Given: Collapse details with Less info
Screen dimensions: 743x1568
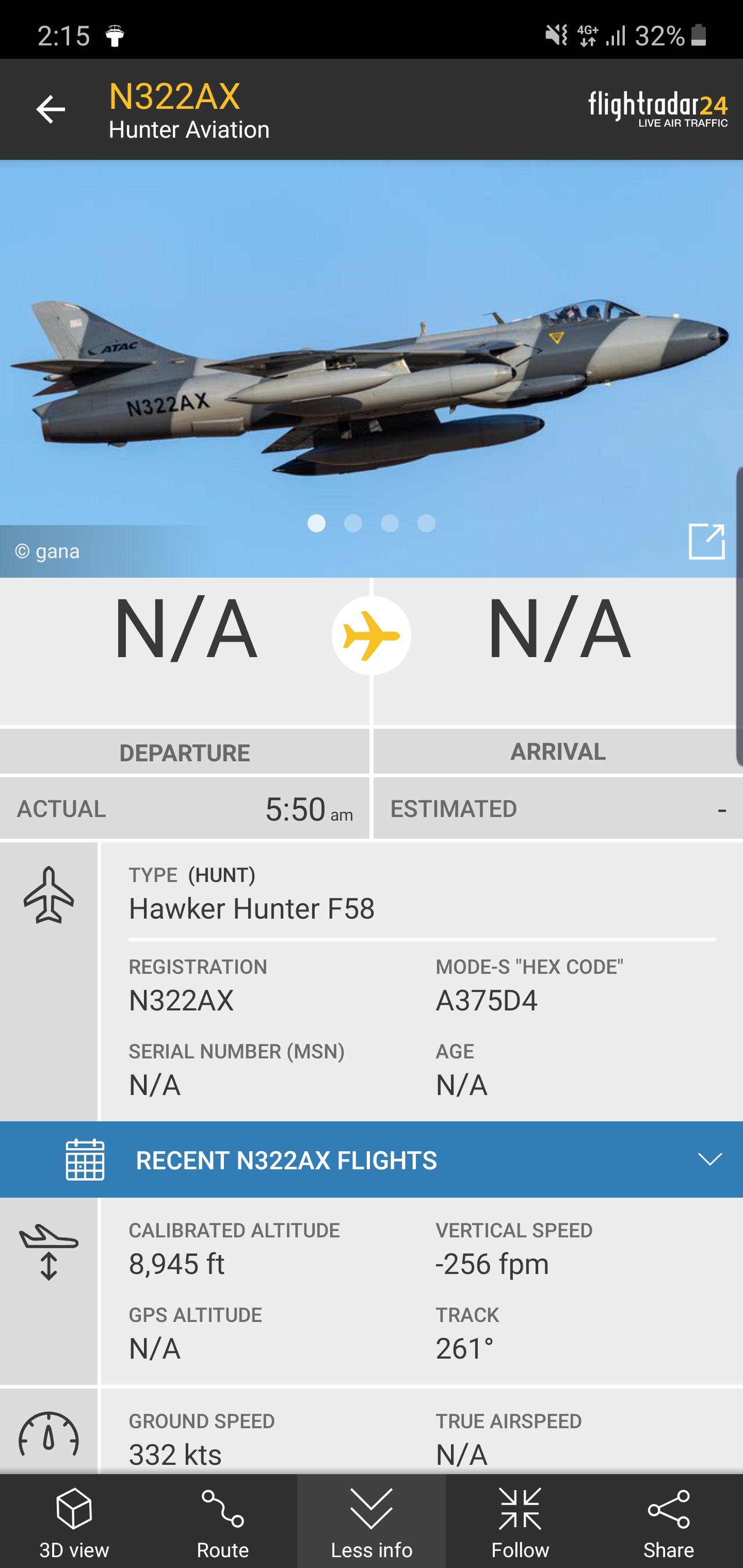Looking at the screenshot, I should pyautogui.click(x=372, y=1522).
